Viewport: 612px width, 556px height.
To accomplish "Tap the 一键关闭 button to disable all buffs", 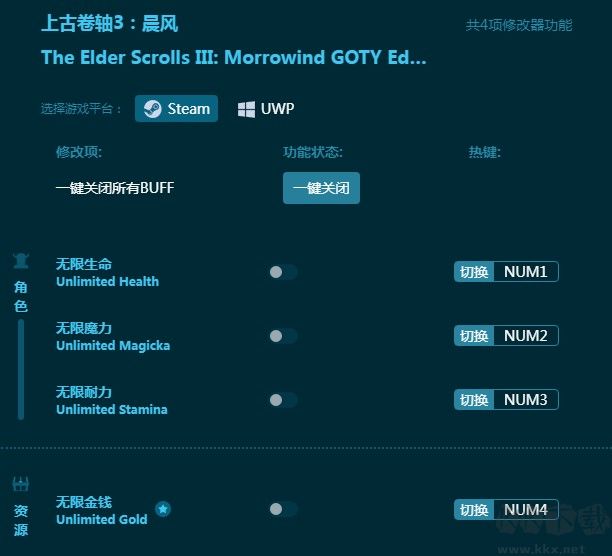I will 321,188.
